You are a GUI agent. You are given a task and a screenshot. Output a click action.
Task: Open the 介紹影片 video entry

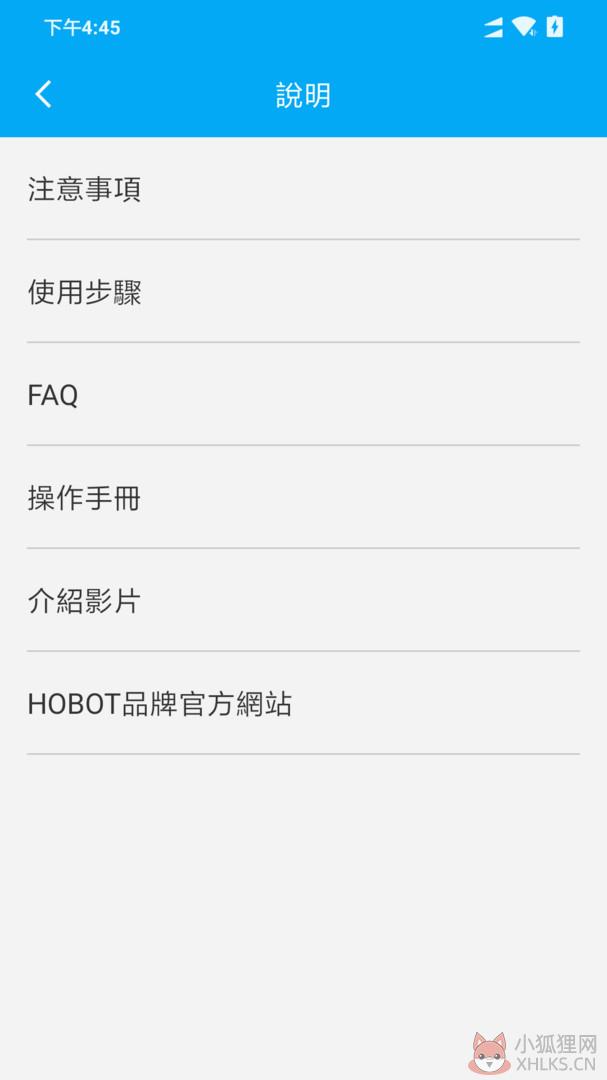pyautogui.click(x=303, y=601)
